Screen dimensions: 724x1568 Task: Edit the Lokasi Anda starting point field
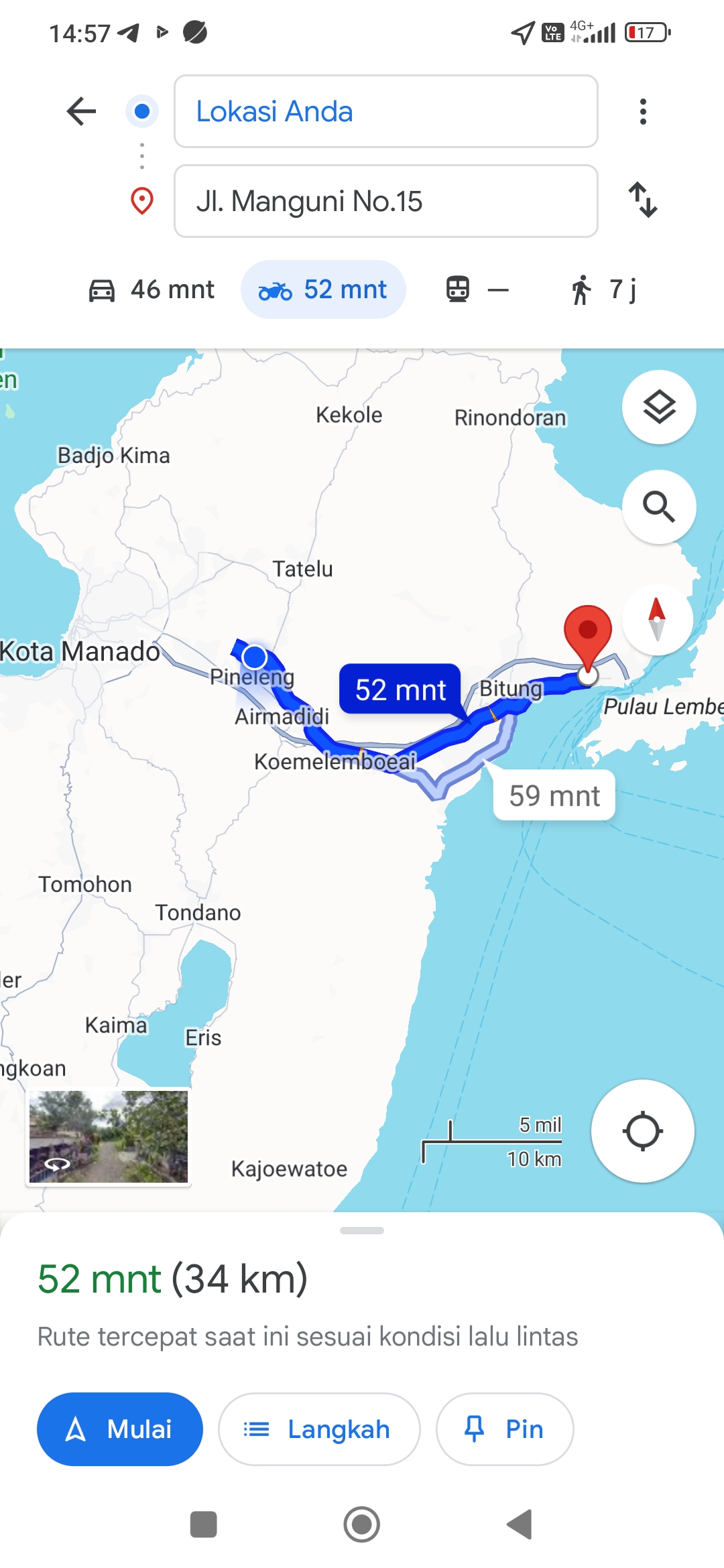[385, 111]
